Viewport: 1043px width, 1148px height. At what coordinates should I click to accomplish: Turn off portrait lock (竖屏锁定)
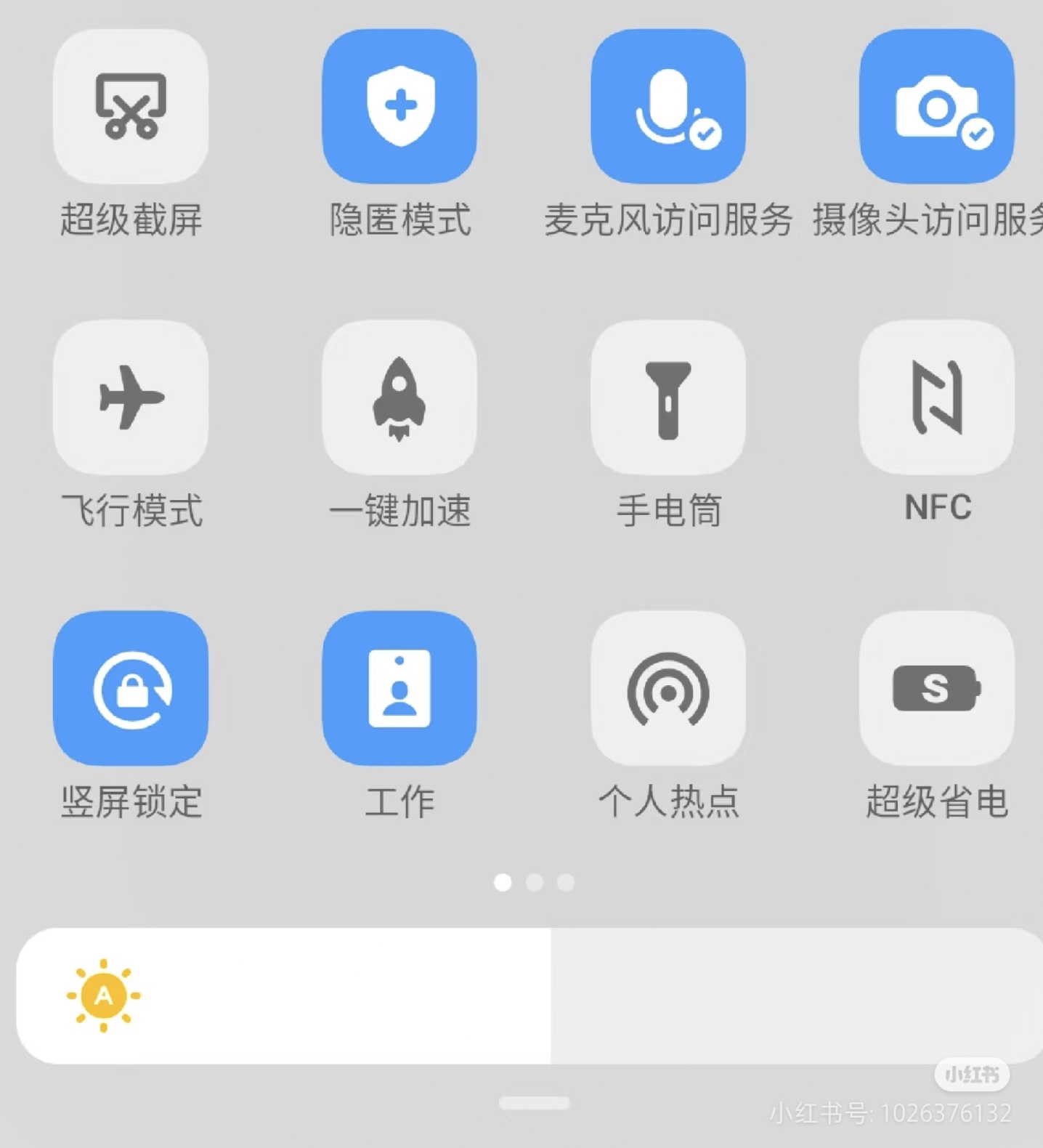click(x=131, y=688)
